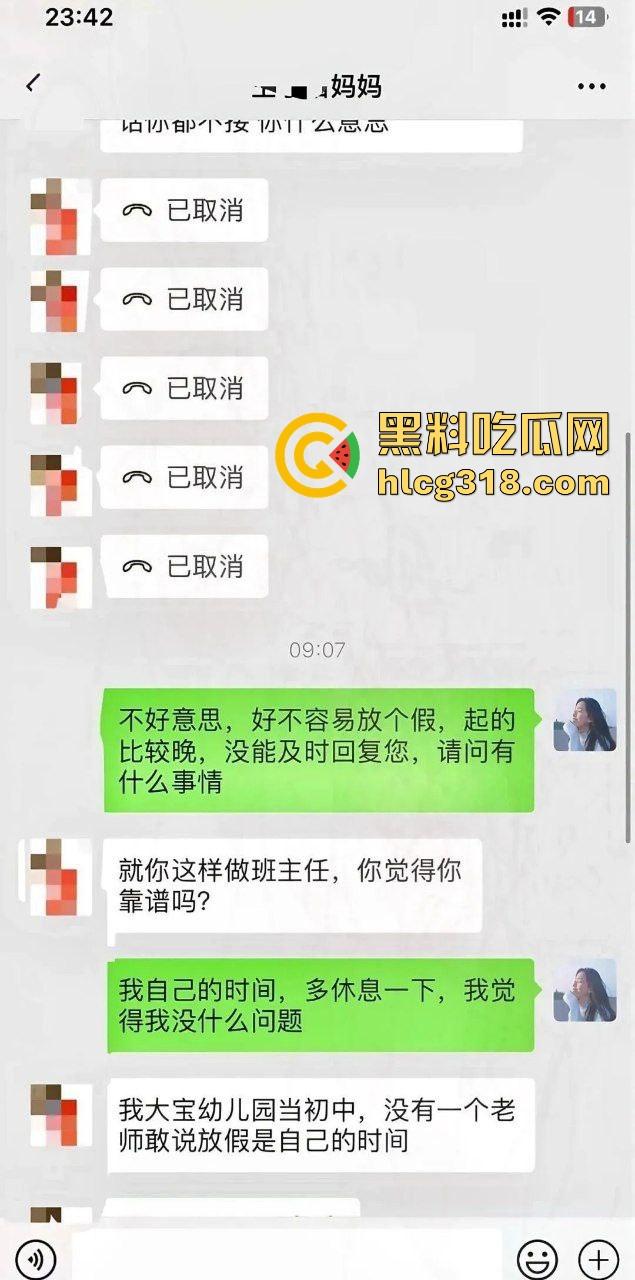Open my avatar beside the 不好意思 message
The image size is (635, 1280).
[x=585, y=720]
